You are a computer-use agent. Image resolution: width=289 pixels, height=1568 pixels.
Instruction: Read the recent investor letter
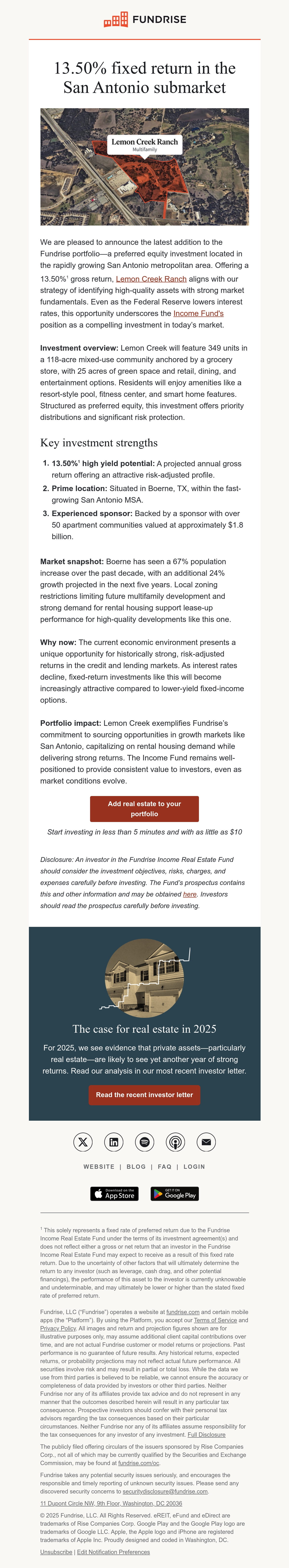click(144, 1094)
